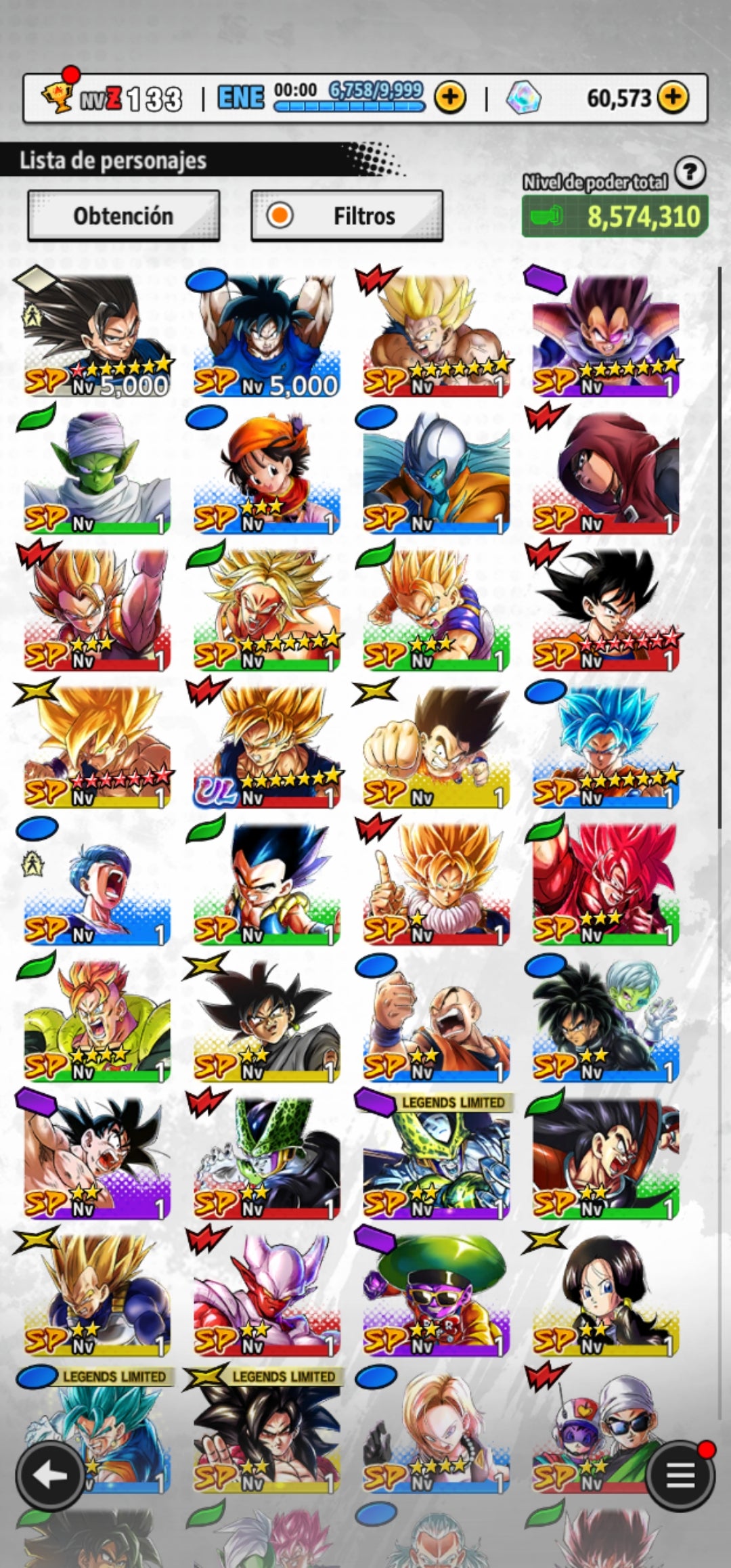This screenshot has height=1568, width=731.
Task: Add energy with the ENE plus icon
Action: (x=450, y=98)
